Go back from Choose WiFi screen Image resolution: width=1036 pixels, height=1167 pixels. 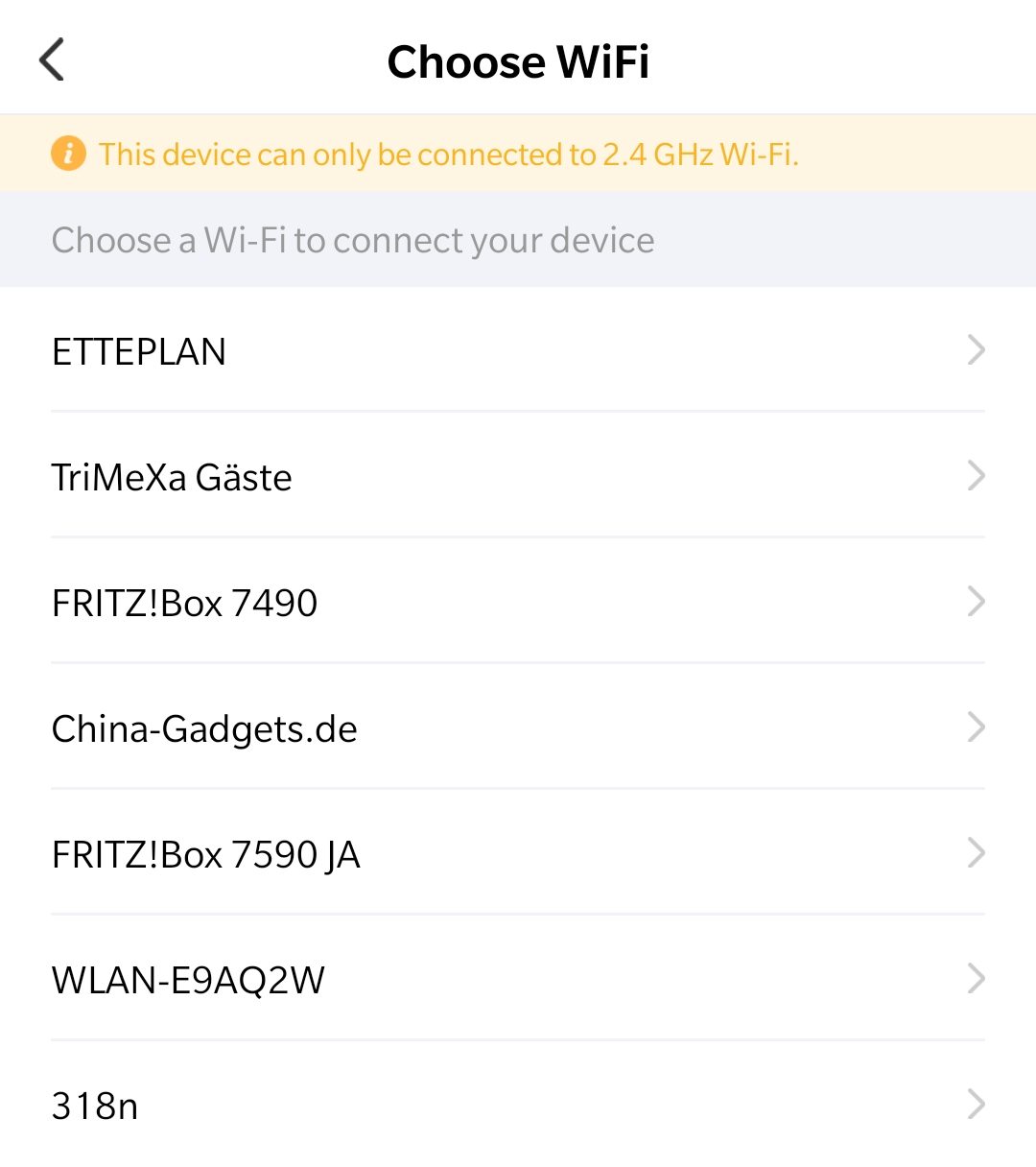coord(52,60)
